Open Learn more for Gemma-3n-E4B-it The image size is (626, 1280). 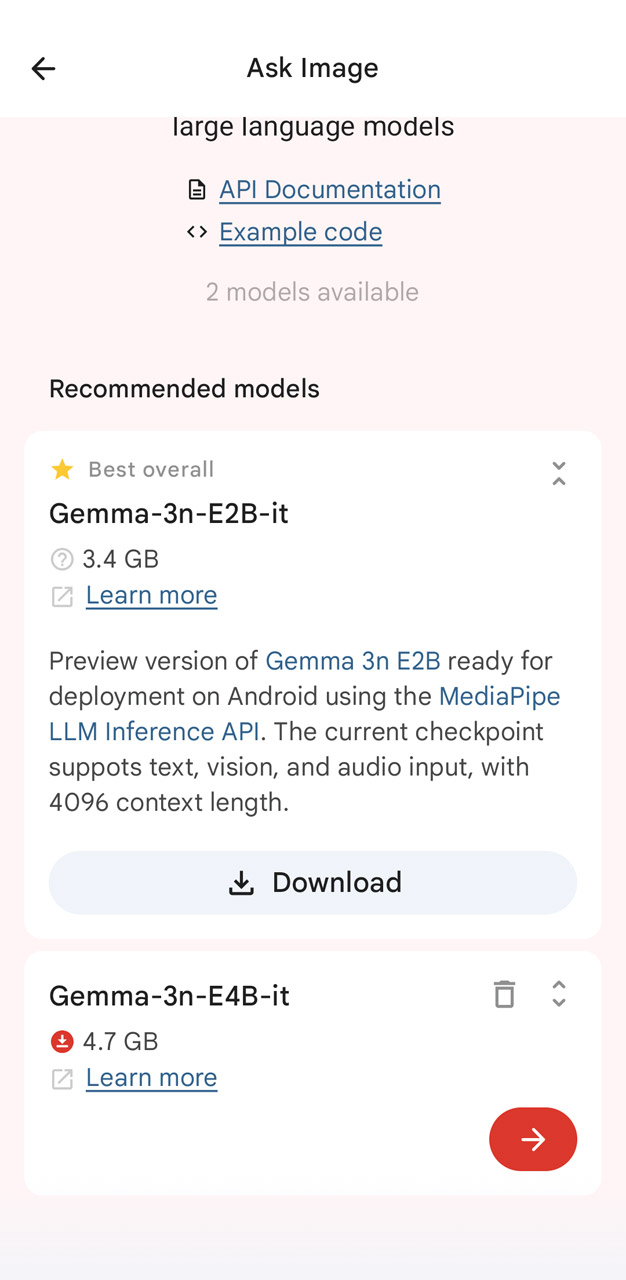point(151,1078)
